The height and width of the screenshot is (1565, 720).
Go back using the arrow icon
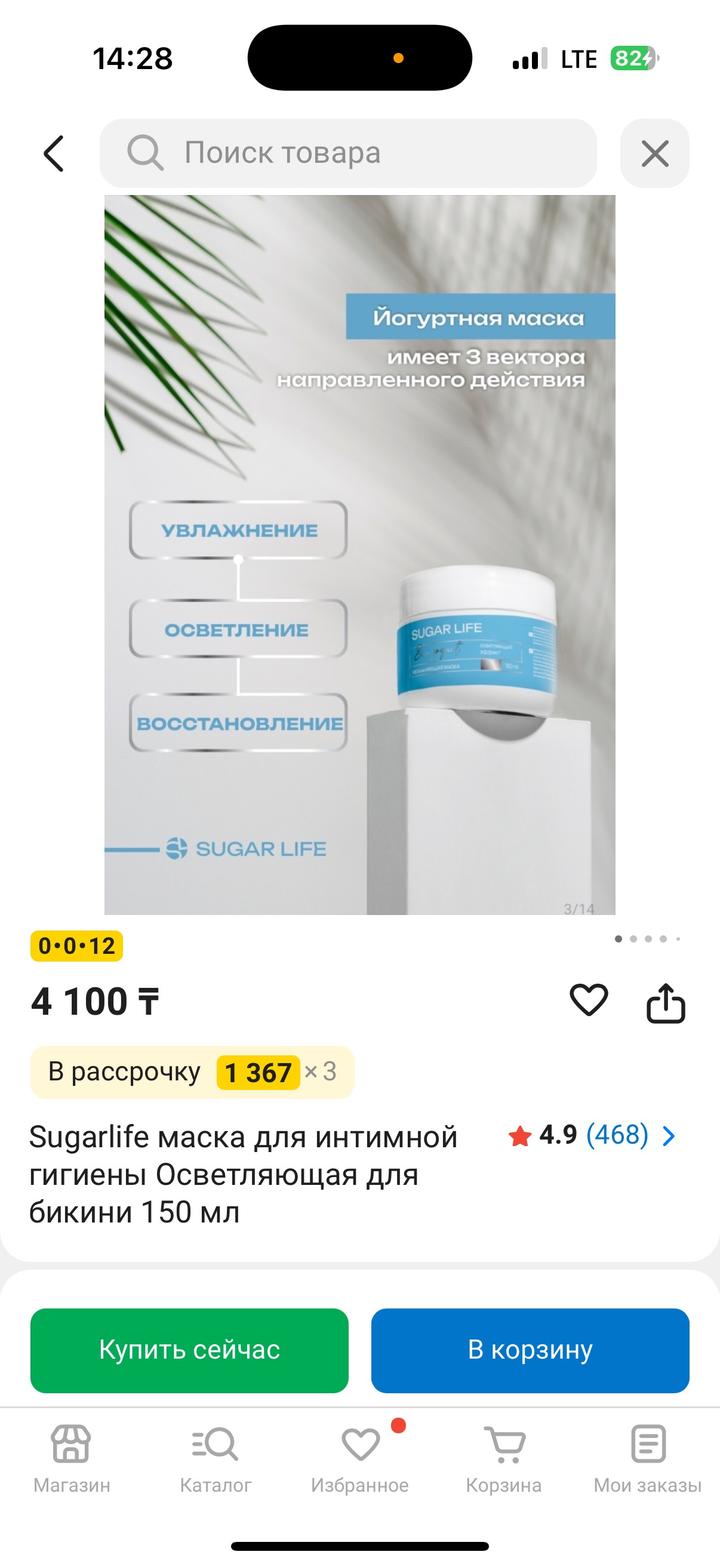(54, 154)
